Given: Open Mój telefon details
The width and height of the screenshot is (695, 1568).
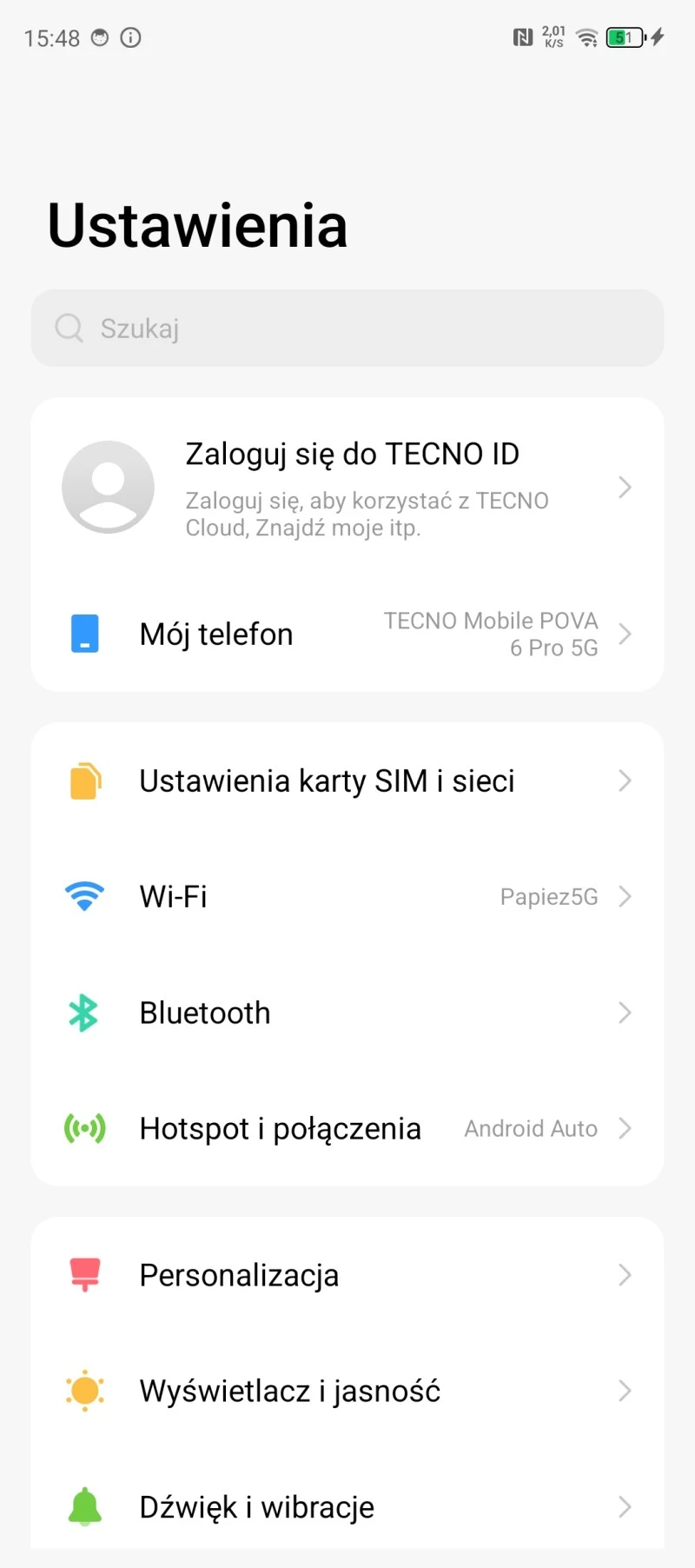Looking at the screenshot, I should [347, 634].
